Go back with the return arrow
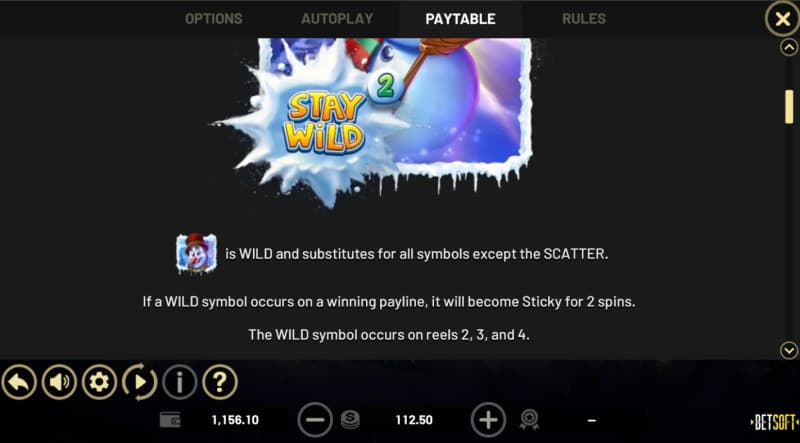The height and width of the screenshot is (443, 800). pos(19,381)
